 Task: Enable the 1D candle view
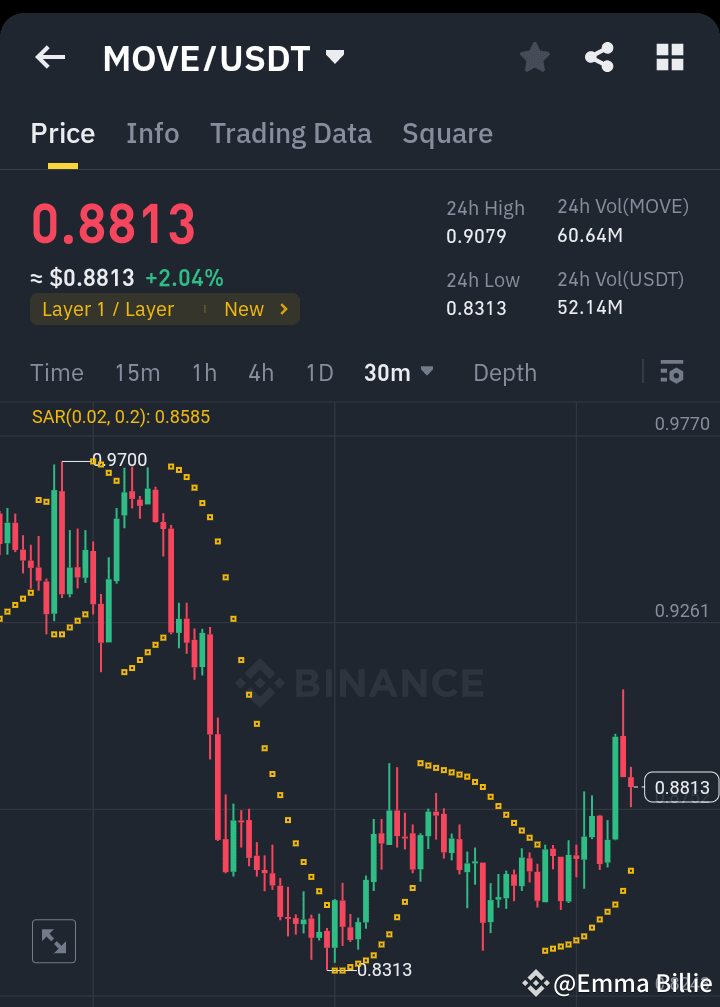coord(319,372)
